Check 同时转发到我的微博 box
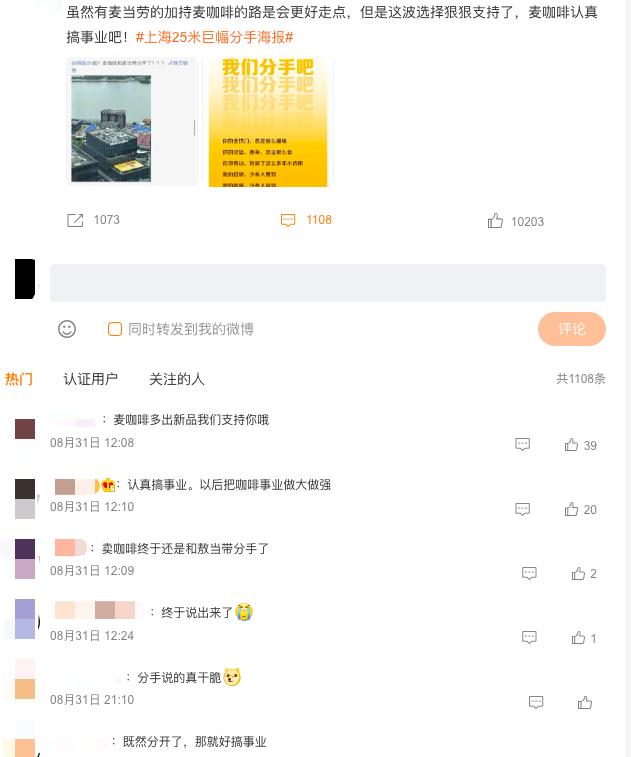 coord(115,329)
